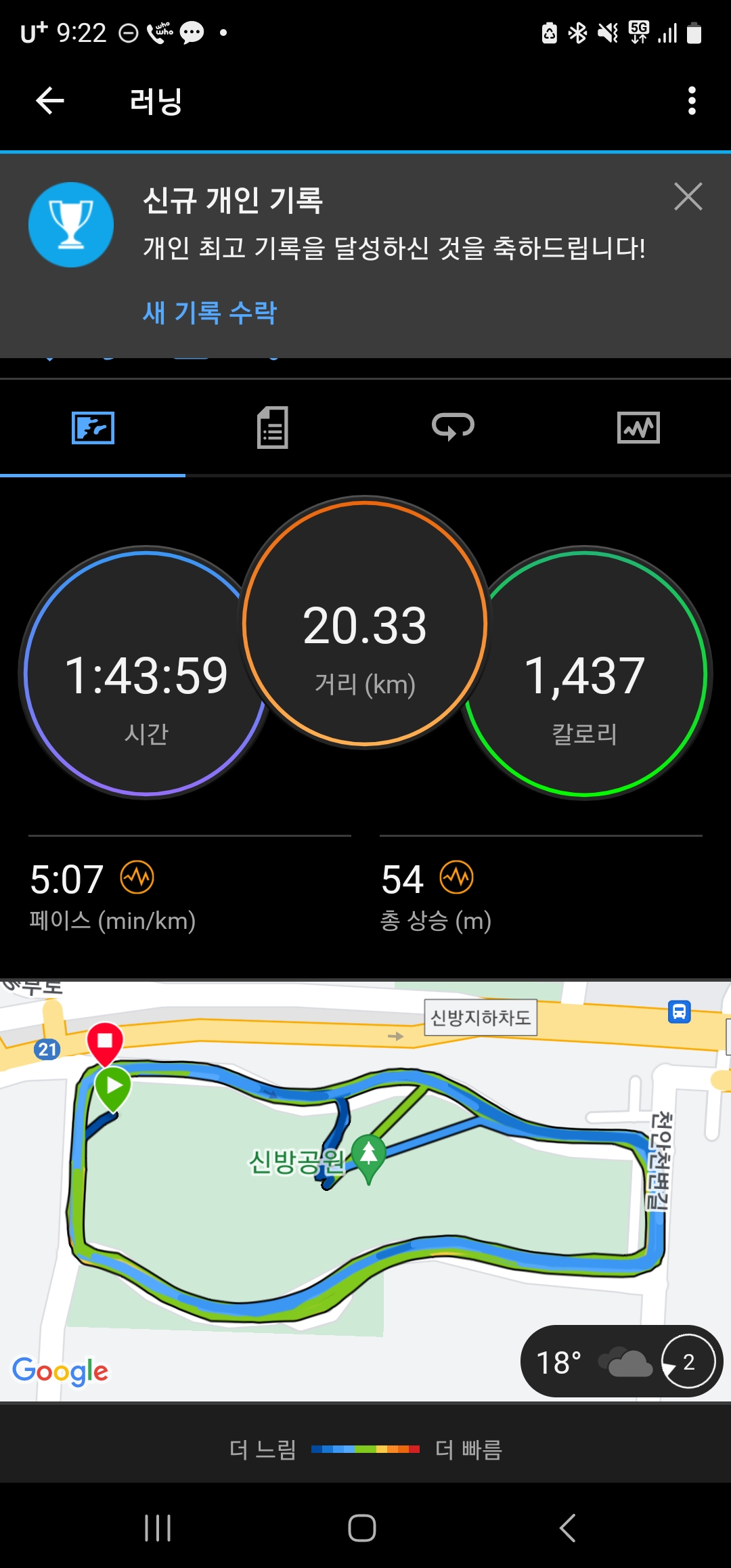Open the total ascent 54 chart icon
The height and width of the screenshot is (1568, 731).
(457, 878)
